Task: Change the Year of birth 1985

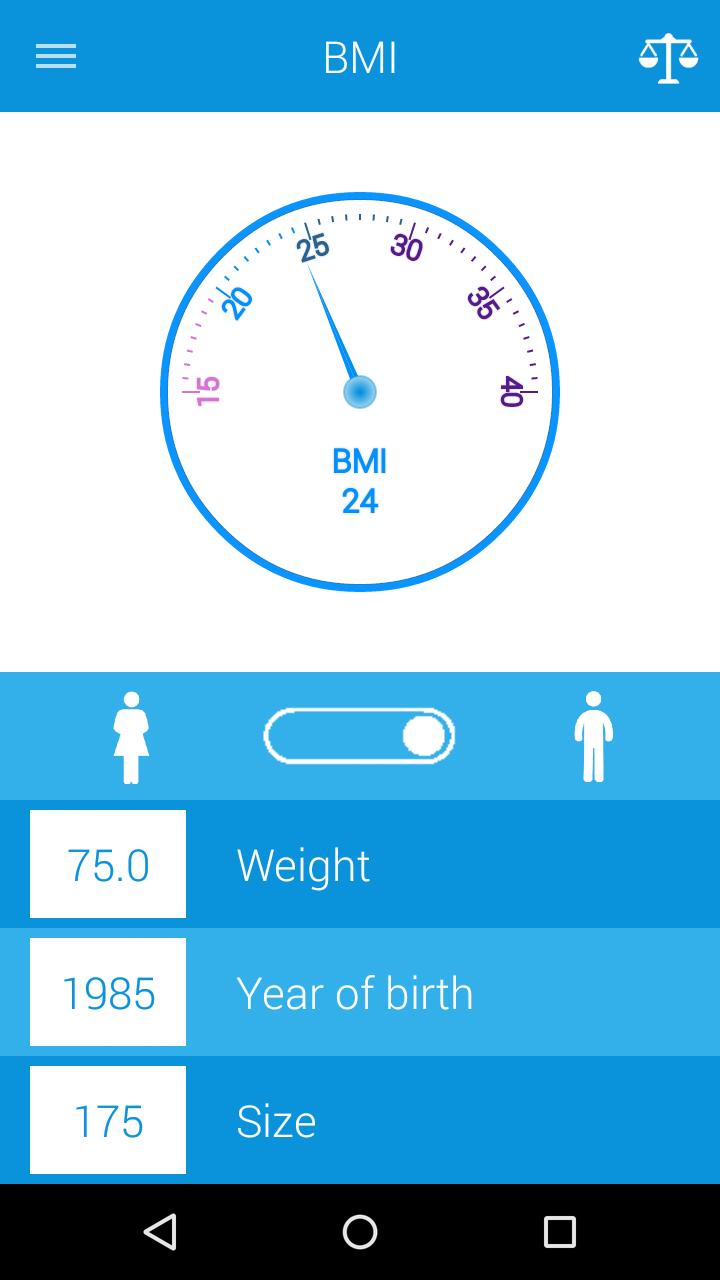Action: [108, 993]
